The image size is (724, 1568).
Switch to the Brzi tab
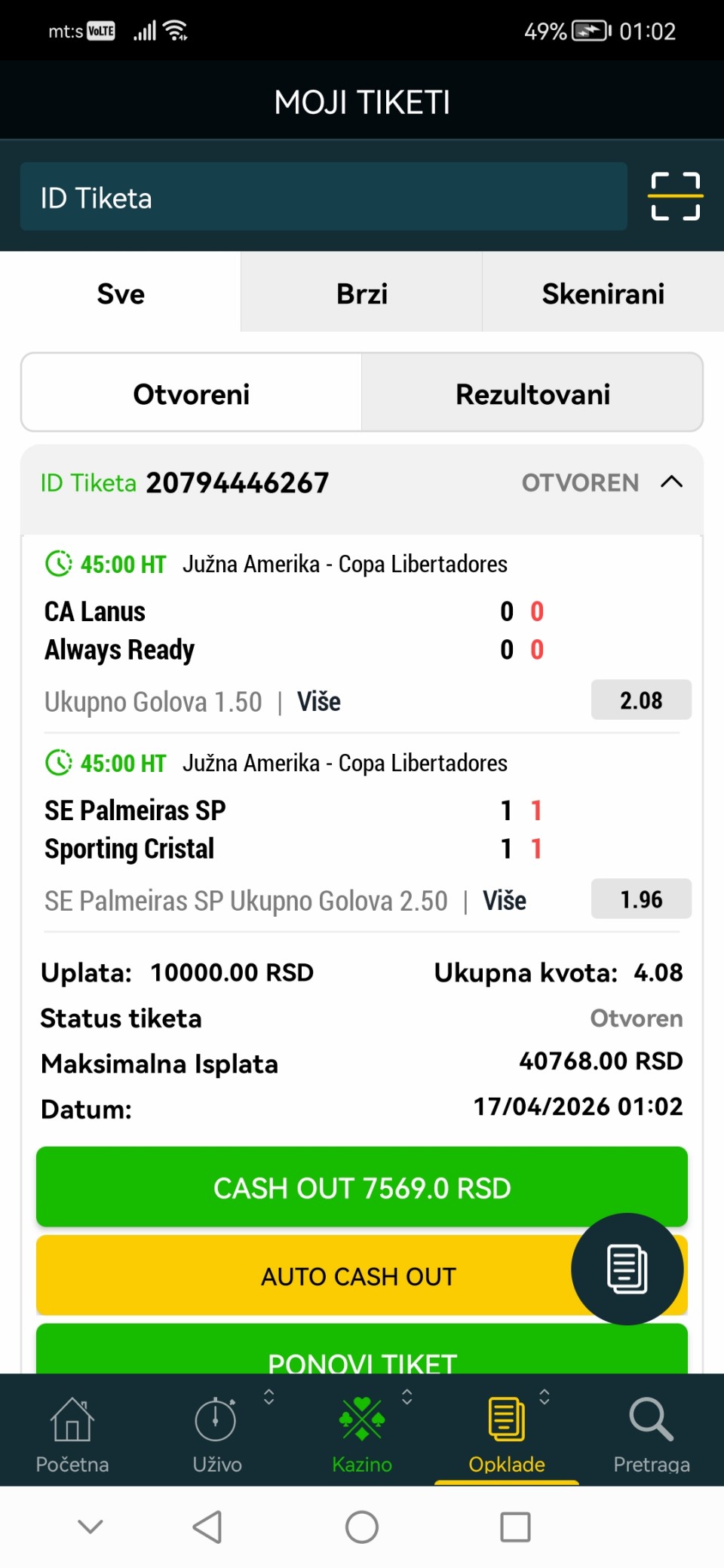coord(361,293)
